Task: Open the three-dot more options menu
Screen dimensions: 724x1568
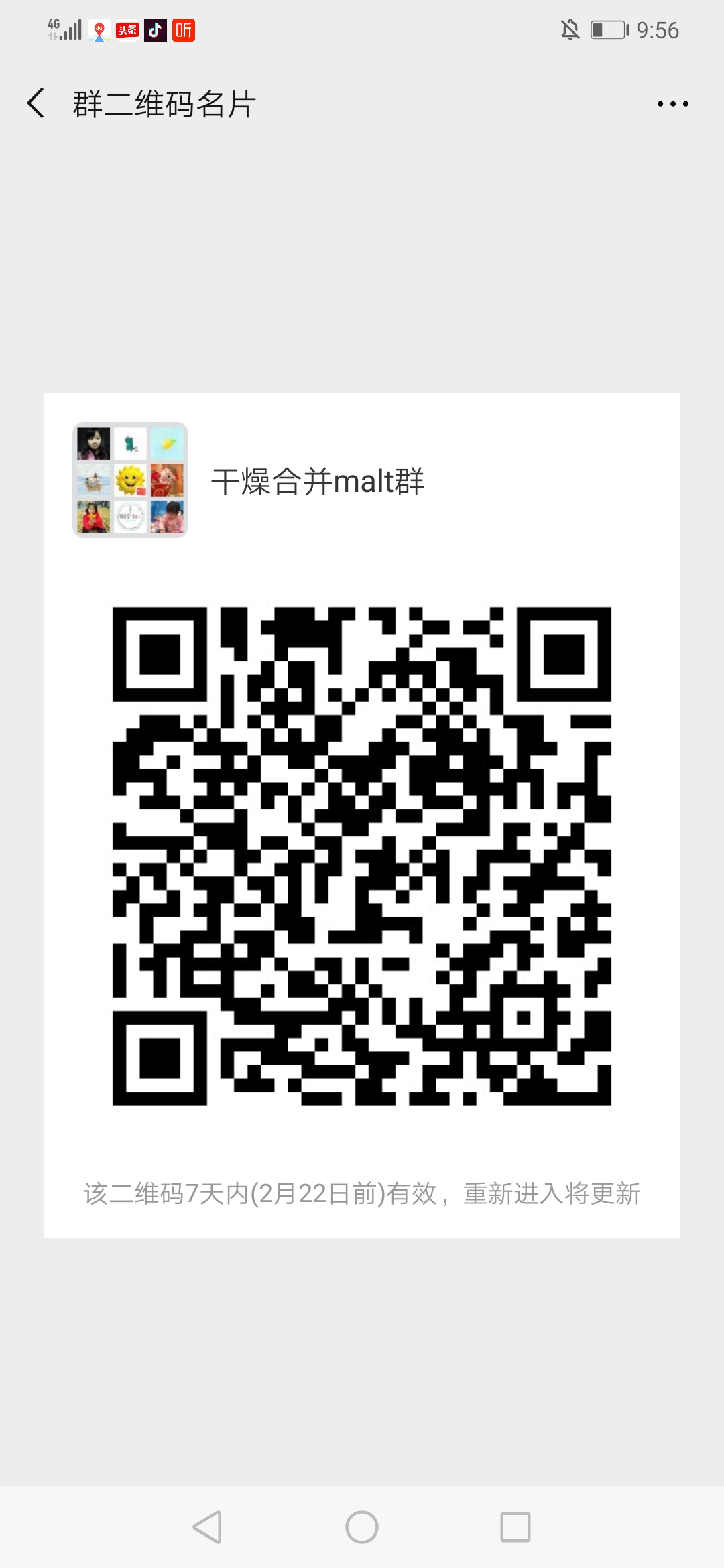Action: tap(672, 104)
